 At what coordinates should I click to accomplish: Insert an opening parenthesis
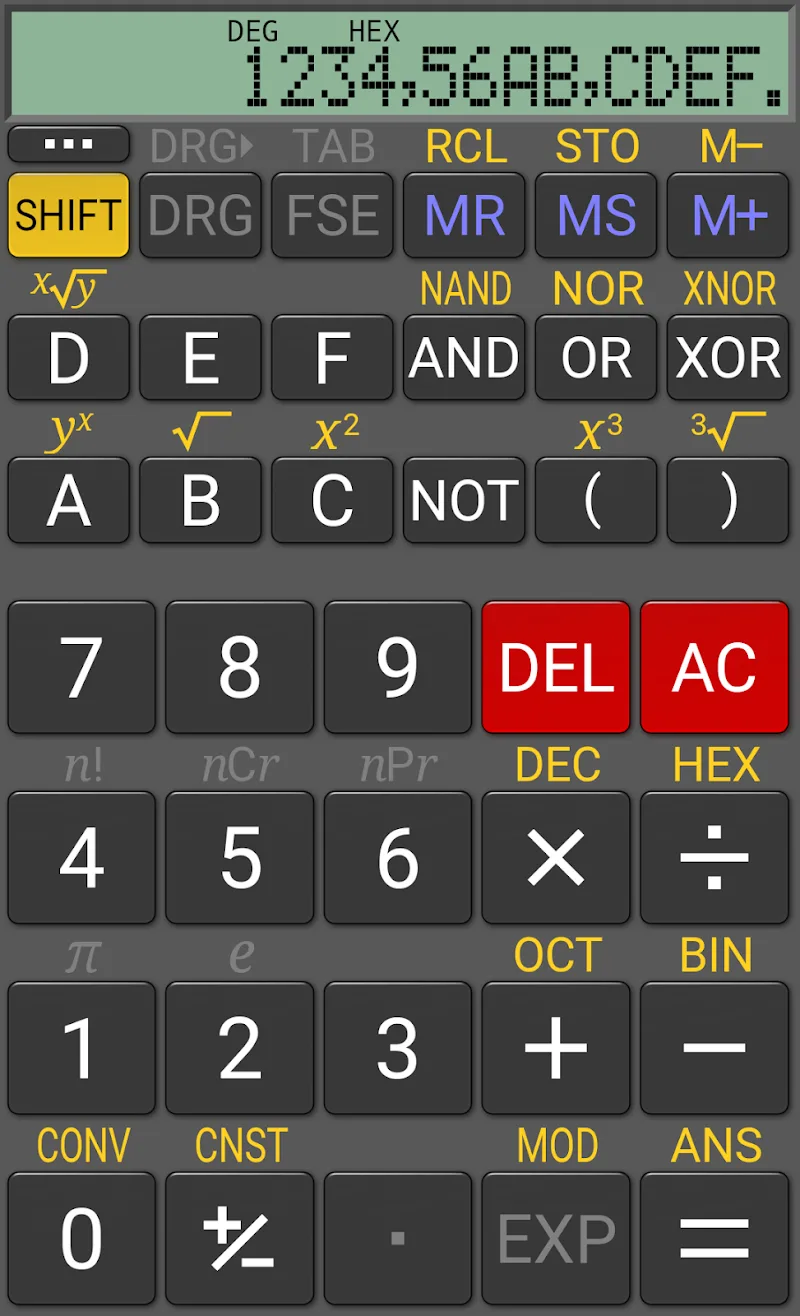[x=596, y=500]
